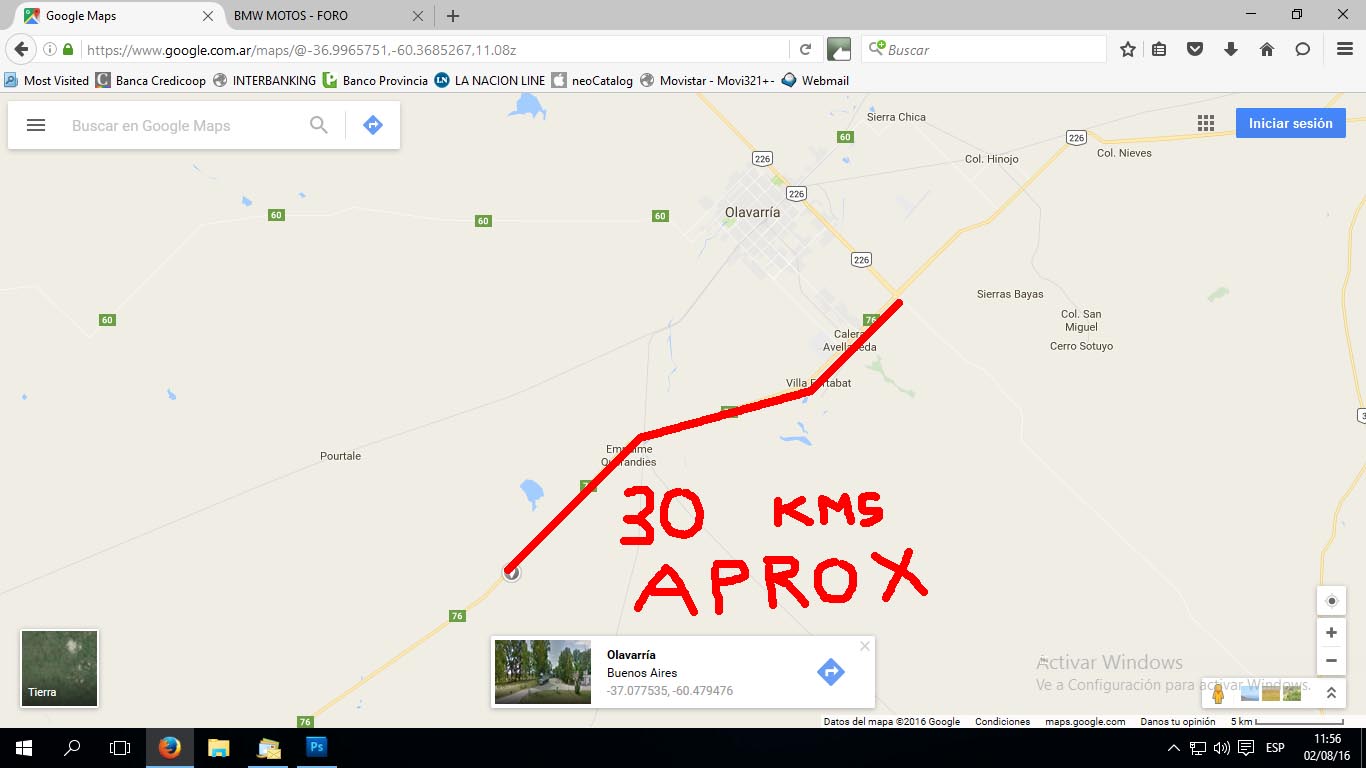
Task: Open the Olavarría street view thumbnail
Action: pyautogui.click(x=543, y=672)
